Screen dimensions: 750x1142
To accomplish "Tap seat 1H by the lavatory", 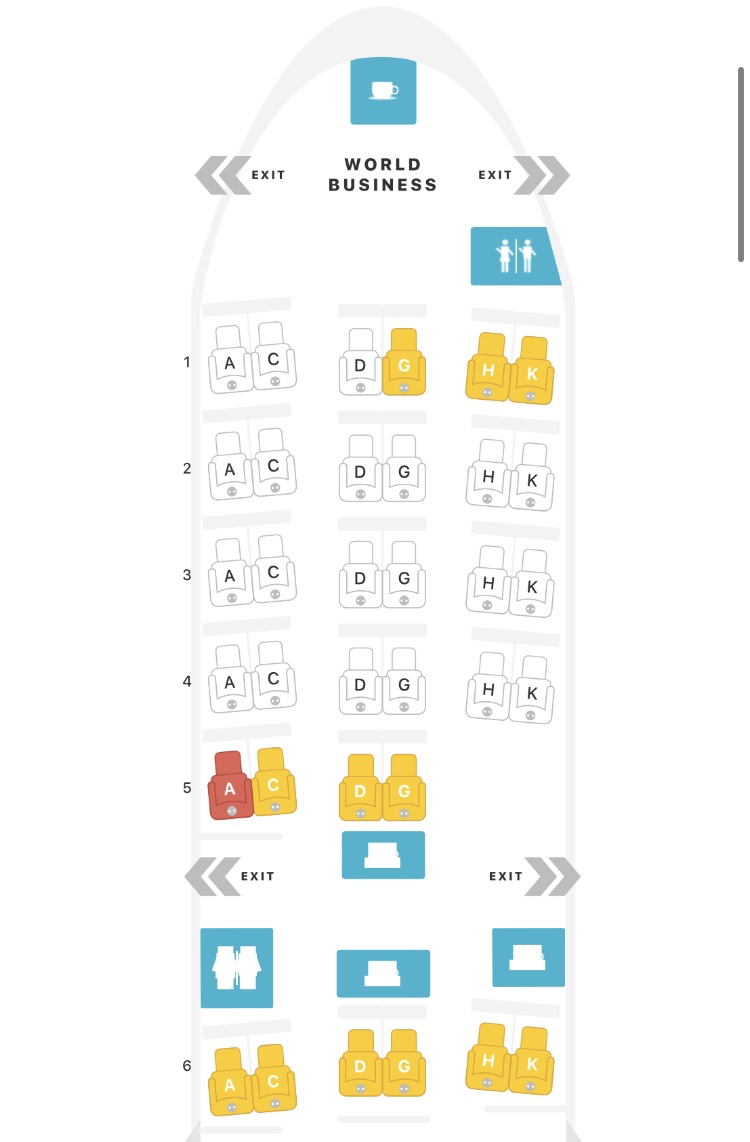I will pyautogui.click(x=488, y=370).
